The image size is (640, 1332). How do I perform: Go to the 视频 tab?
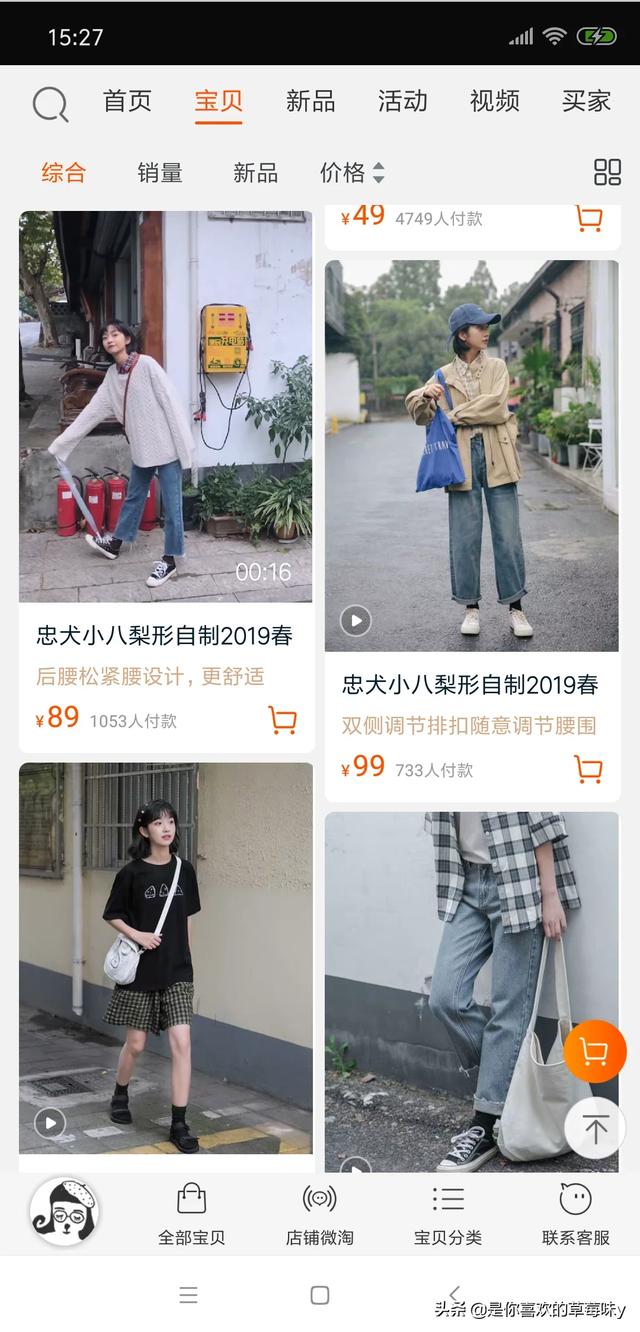pyautogui.click(x=494, y=101)
